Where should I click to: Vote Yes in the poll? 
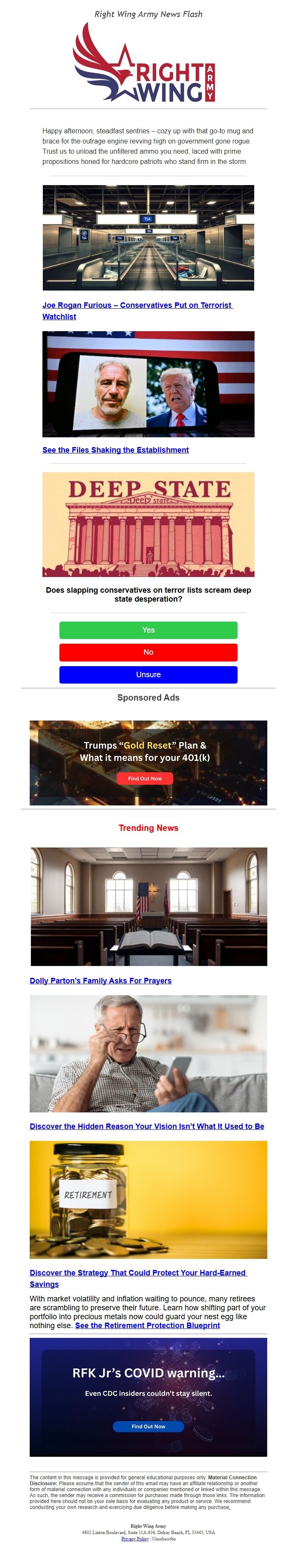[148, 630]
